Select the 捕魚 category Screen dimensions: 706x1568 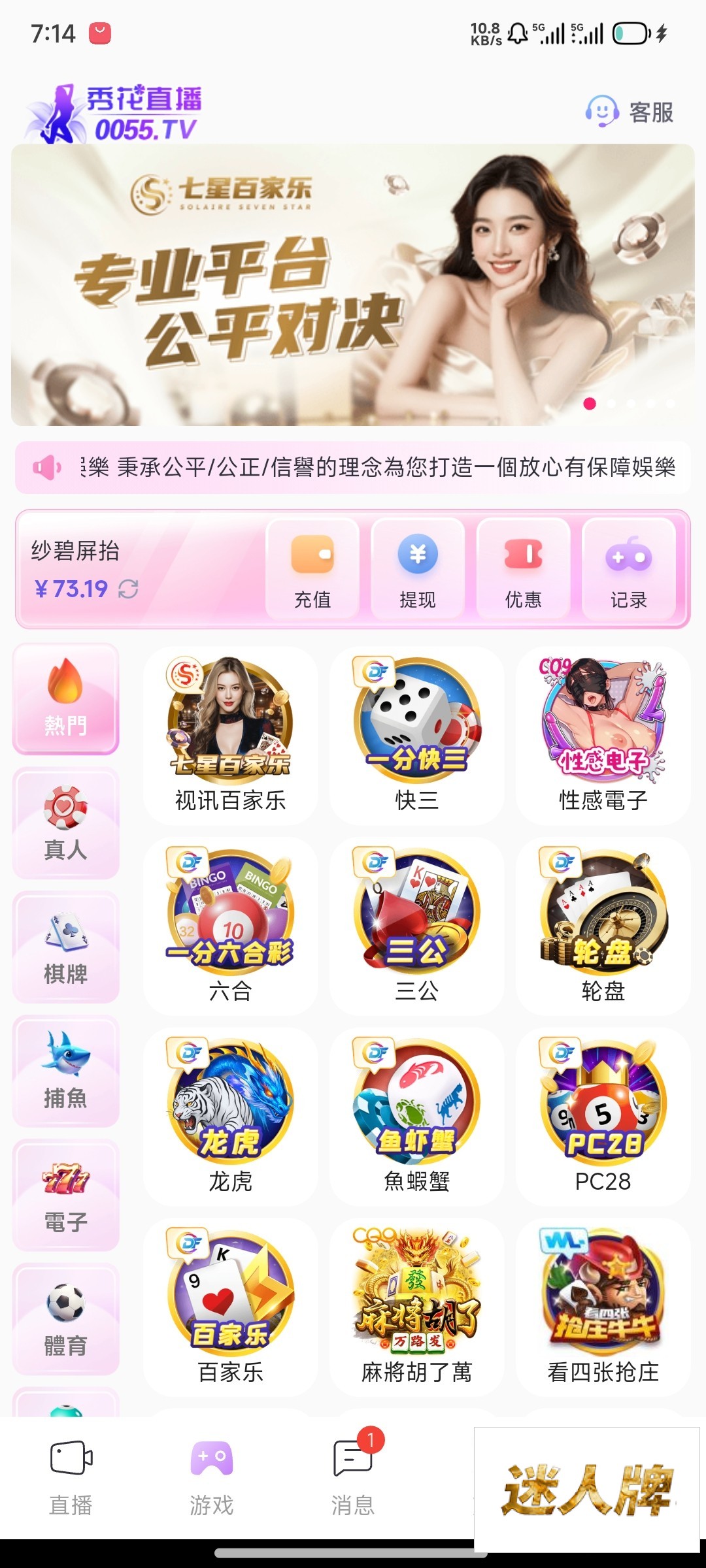click(65, 1071)
